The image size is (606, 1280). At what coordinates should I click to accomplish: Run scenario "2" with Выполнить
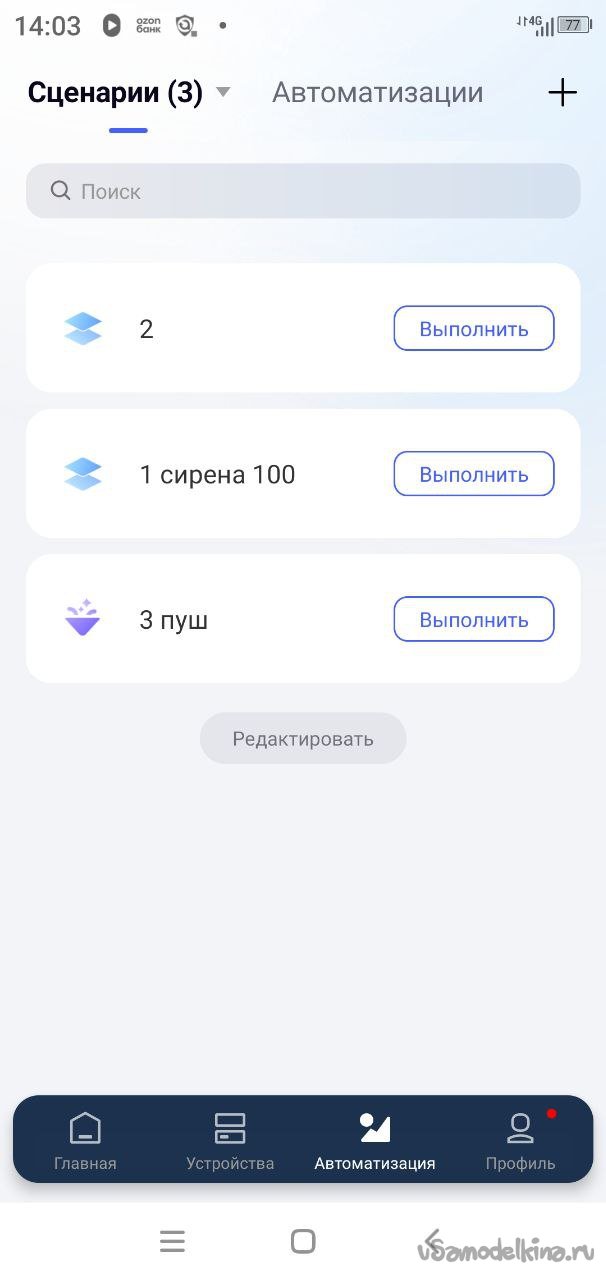(473, 328)
